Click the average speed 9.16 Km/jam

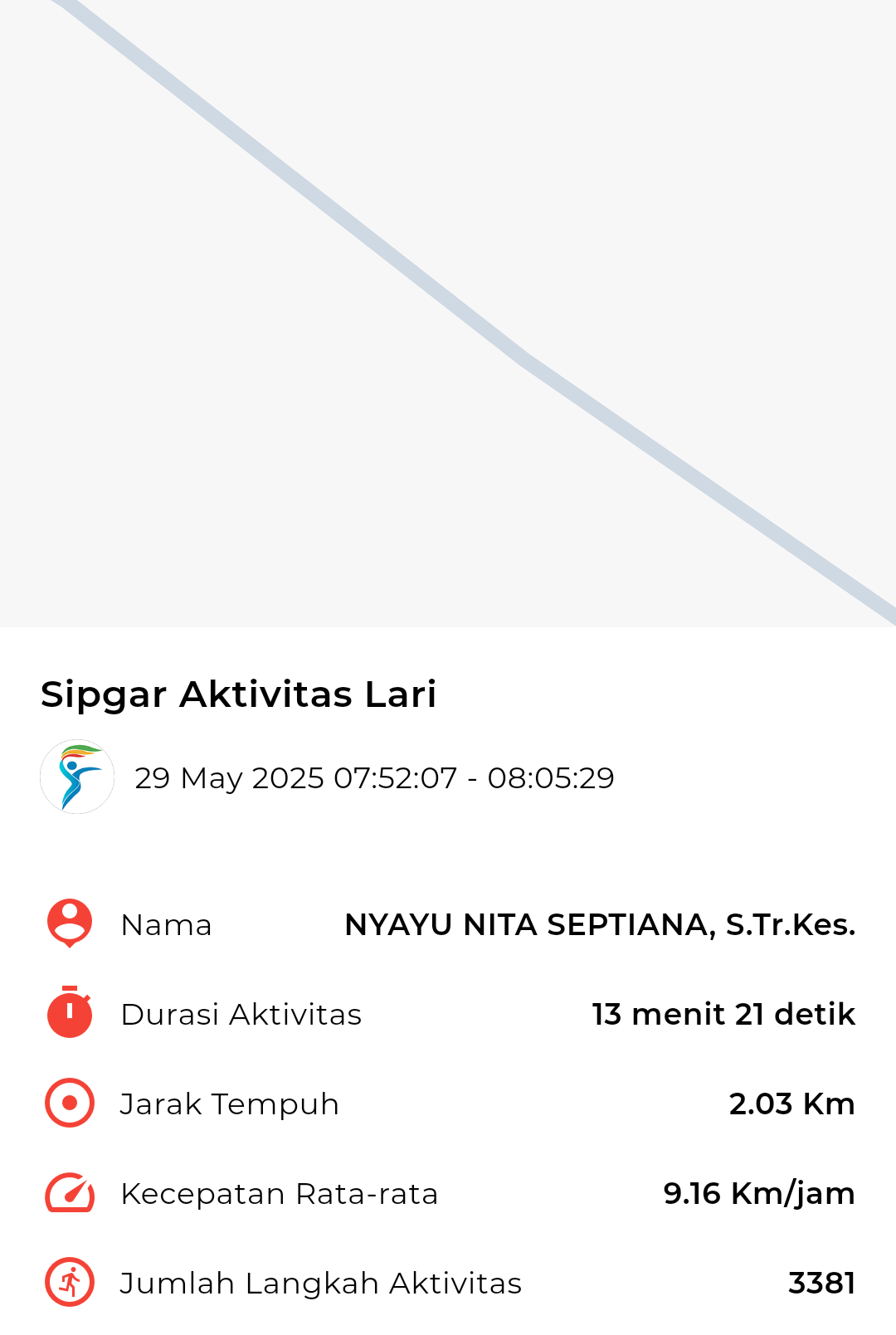click(759, 1193)
